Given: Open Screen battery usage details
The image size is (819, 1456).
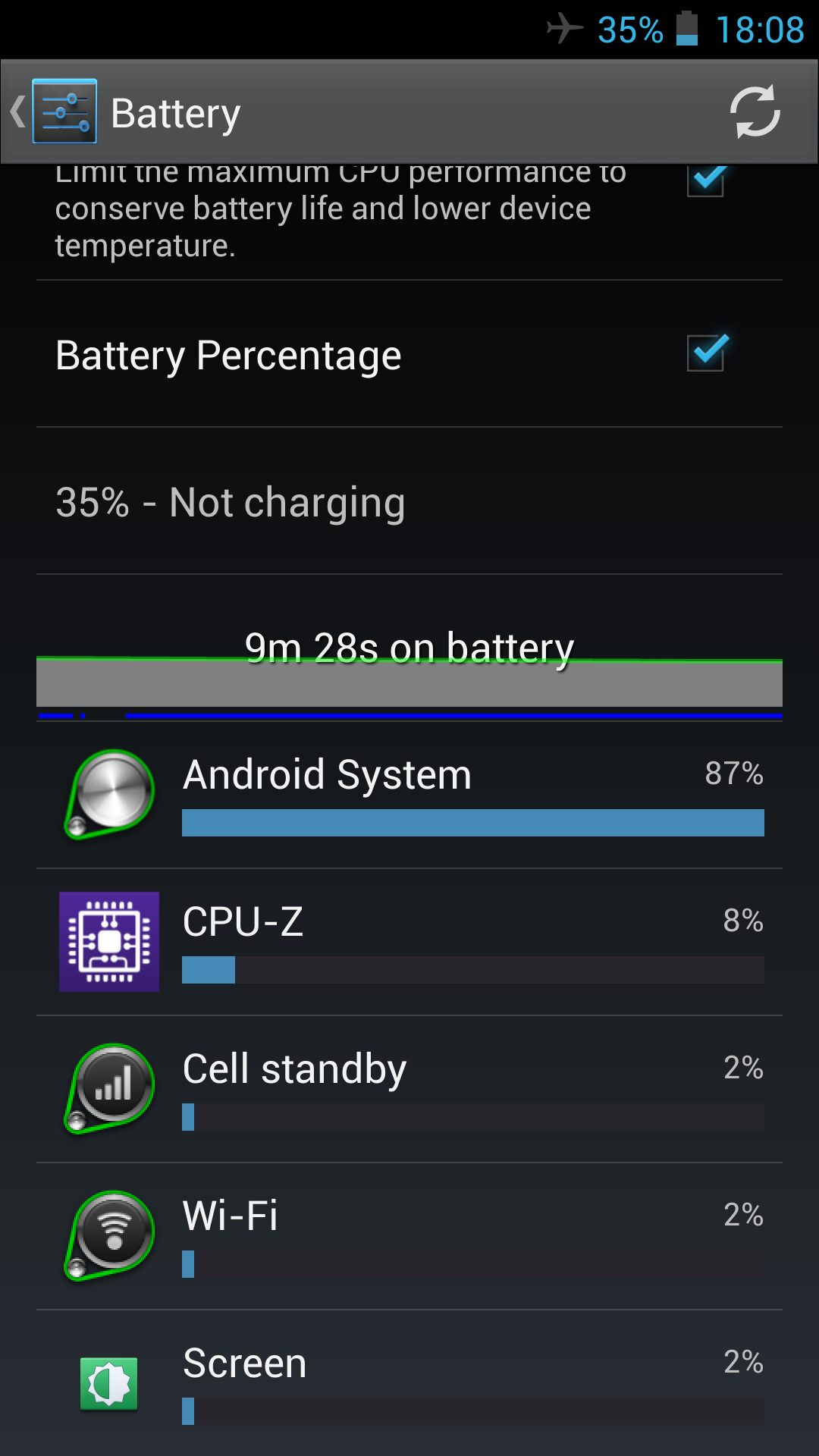Looking at the screenshot, I should click(409, 1383).
